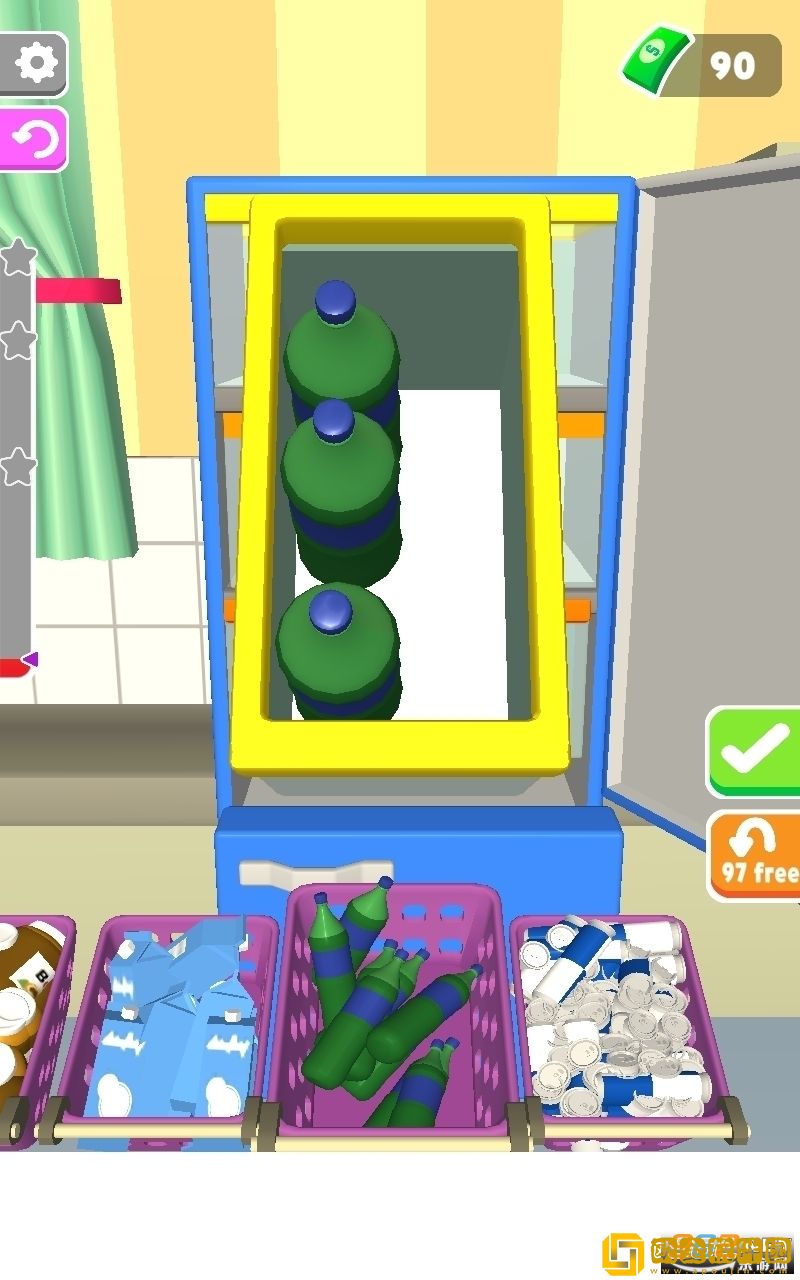This screenshot has height=1280, width=800.
Task: Use the orange 97 free undo button
Action: tap(758, 857)
